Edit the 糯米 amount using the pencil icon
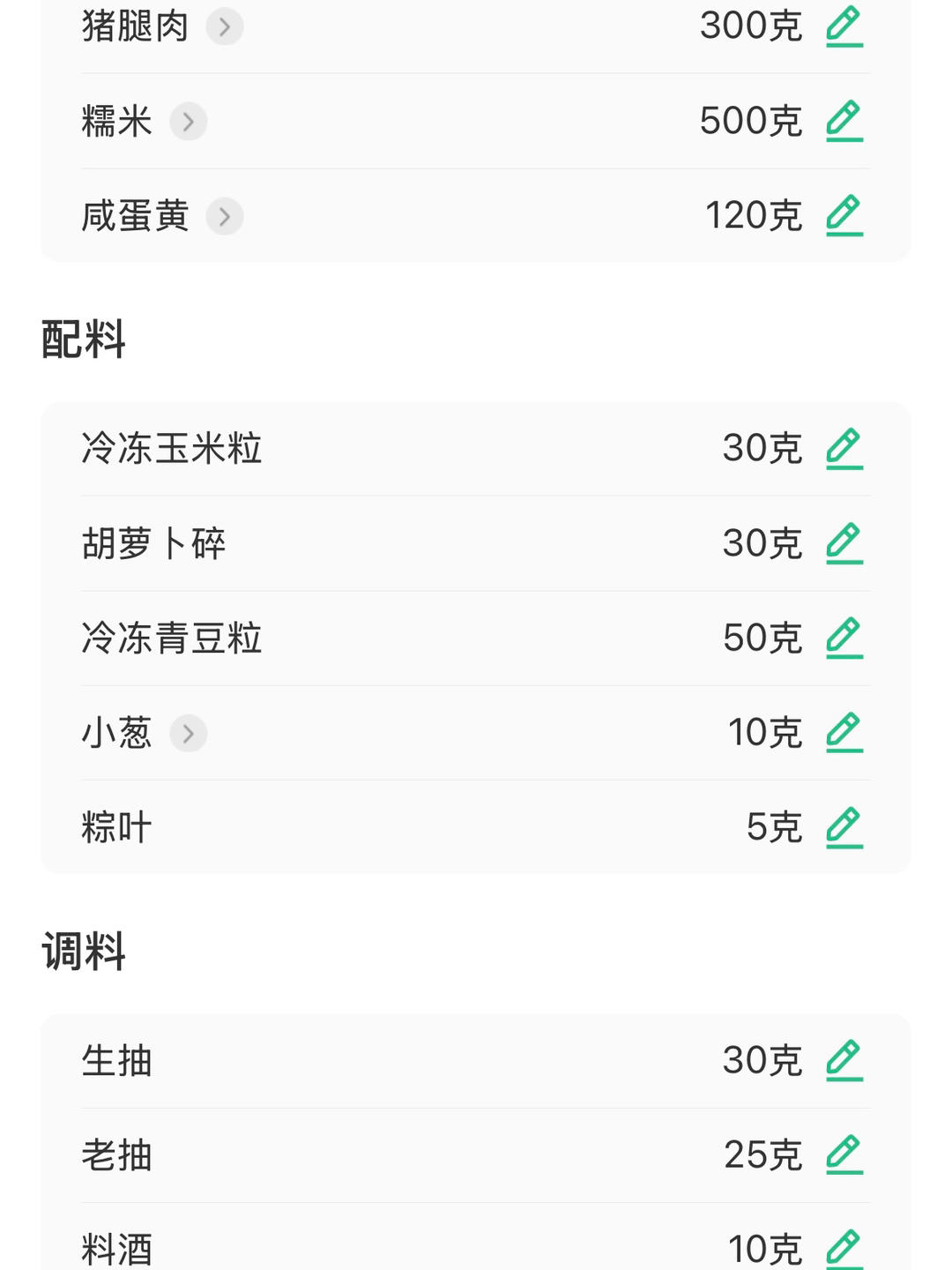 844,121
